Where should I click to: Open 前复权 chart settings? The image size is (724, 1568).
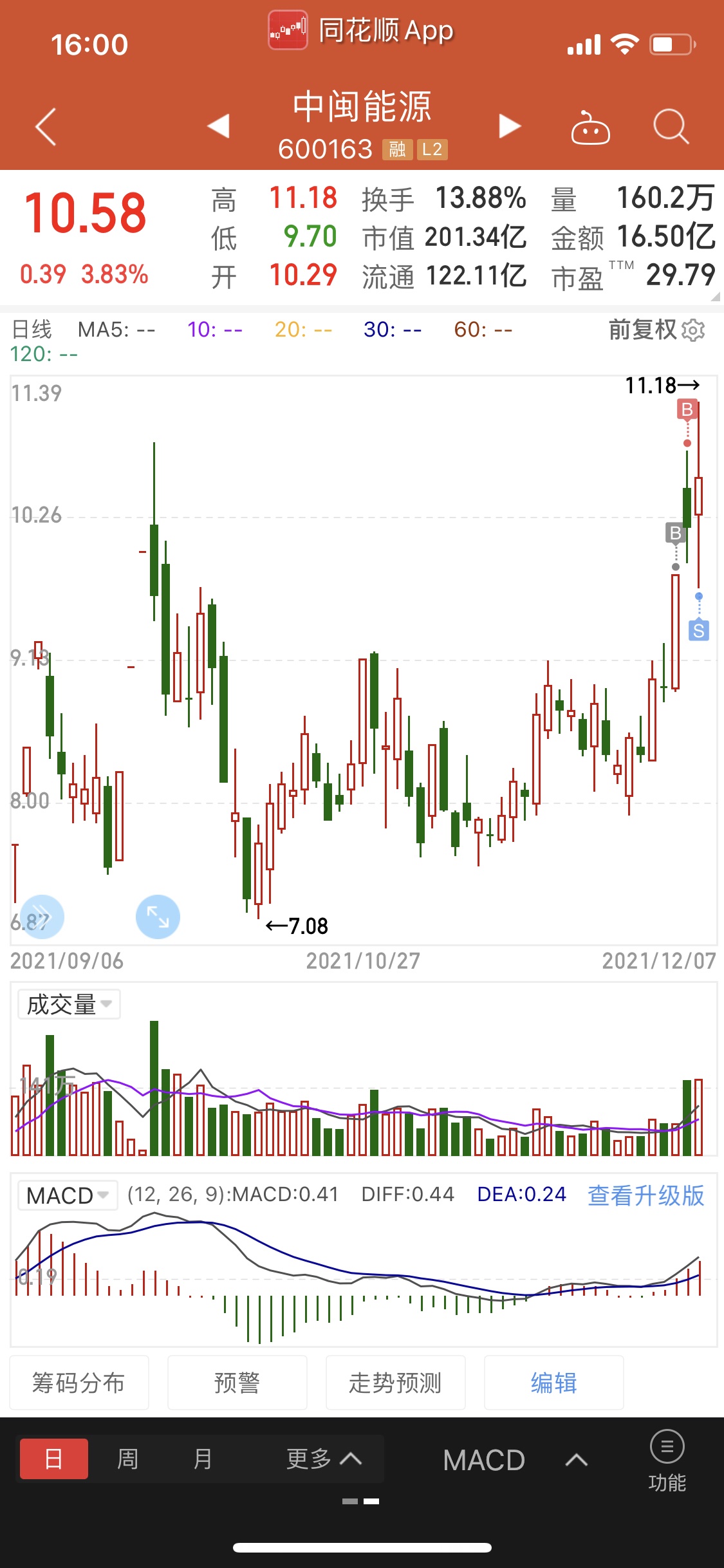point(656,330)
